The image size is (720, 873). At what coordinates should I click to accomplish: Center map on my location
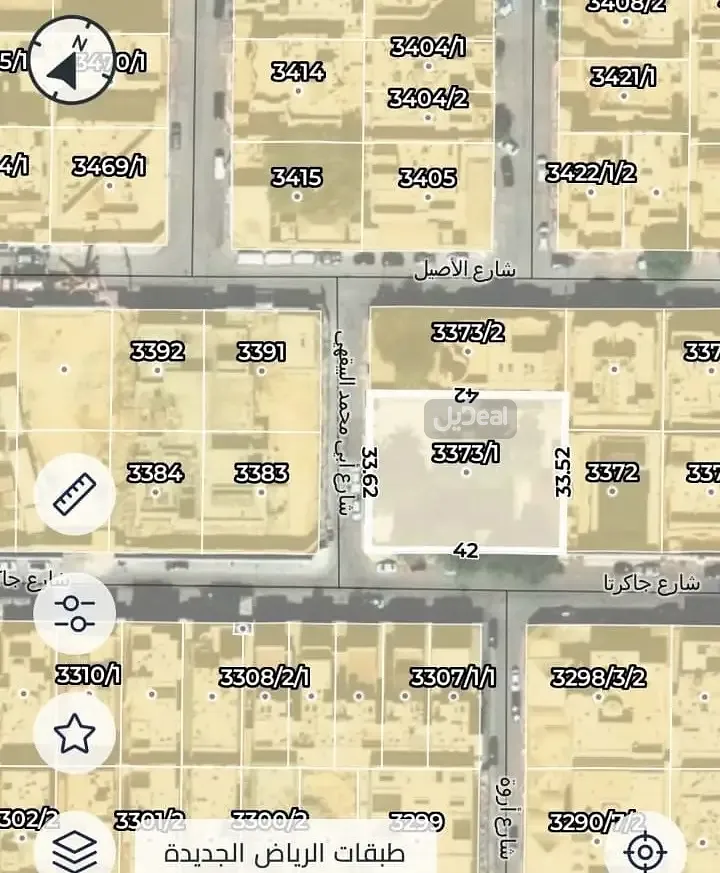[x=645, y=851]
